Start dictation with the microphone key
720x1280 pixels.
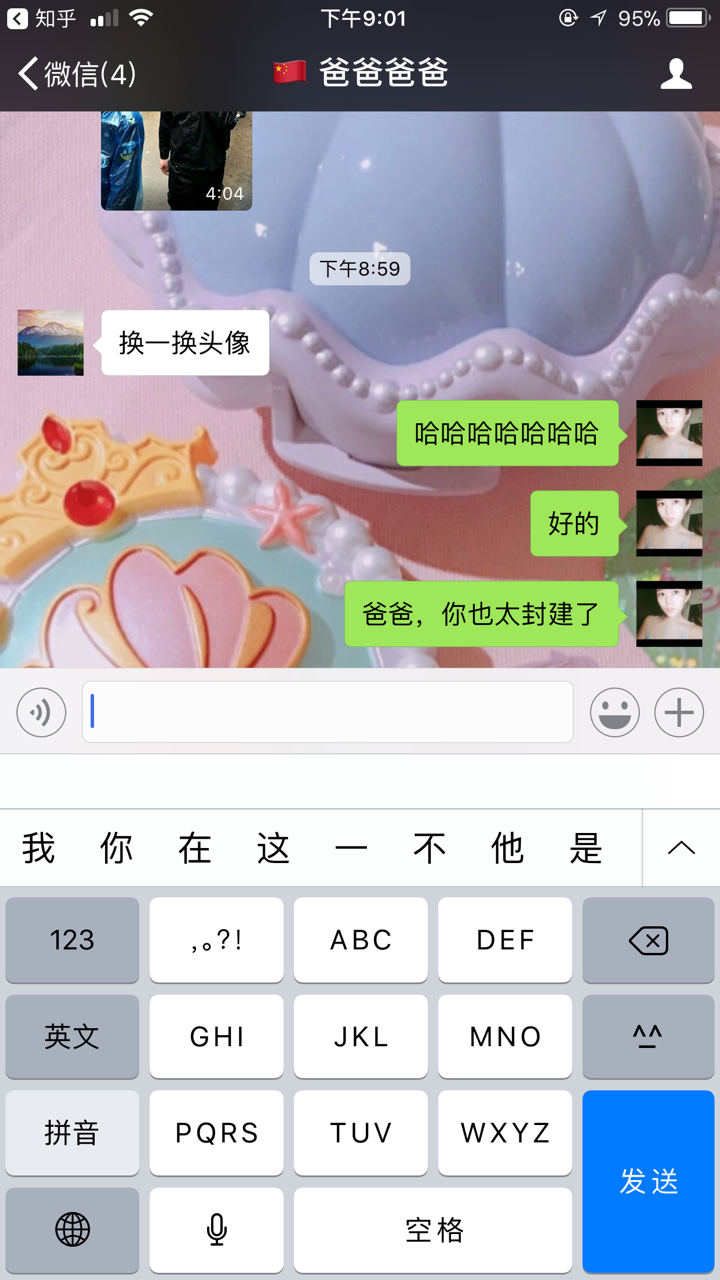pos(216,1229)
